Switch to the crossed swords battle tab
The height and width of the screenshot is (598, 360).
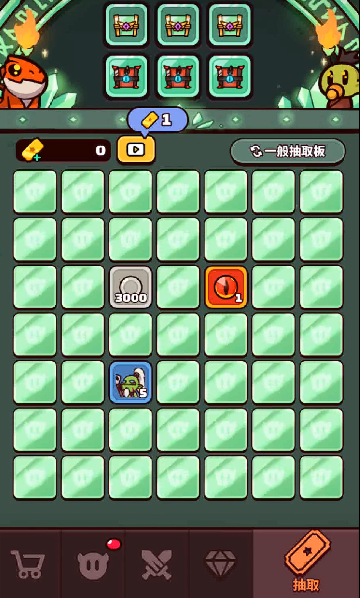coord(157,564)
